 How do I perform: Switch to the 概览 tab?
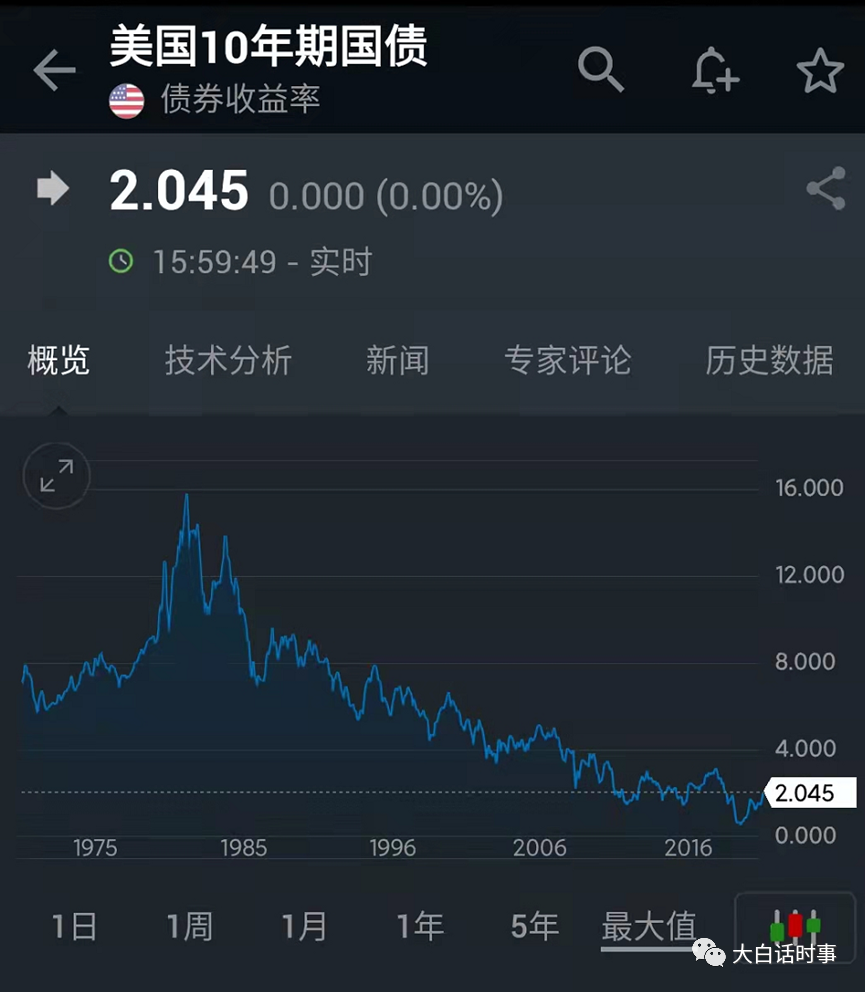pos(58,360)
